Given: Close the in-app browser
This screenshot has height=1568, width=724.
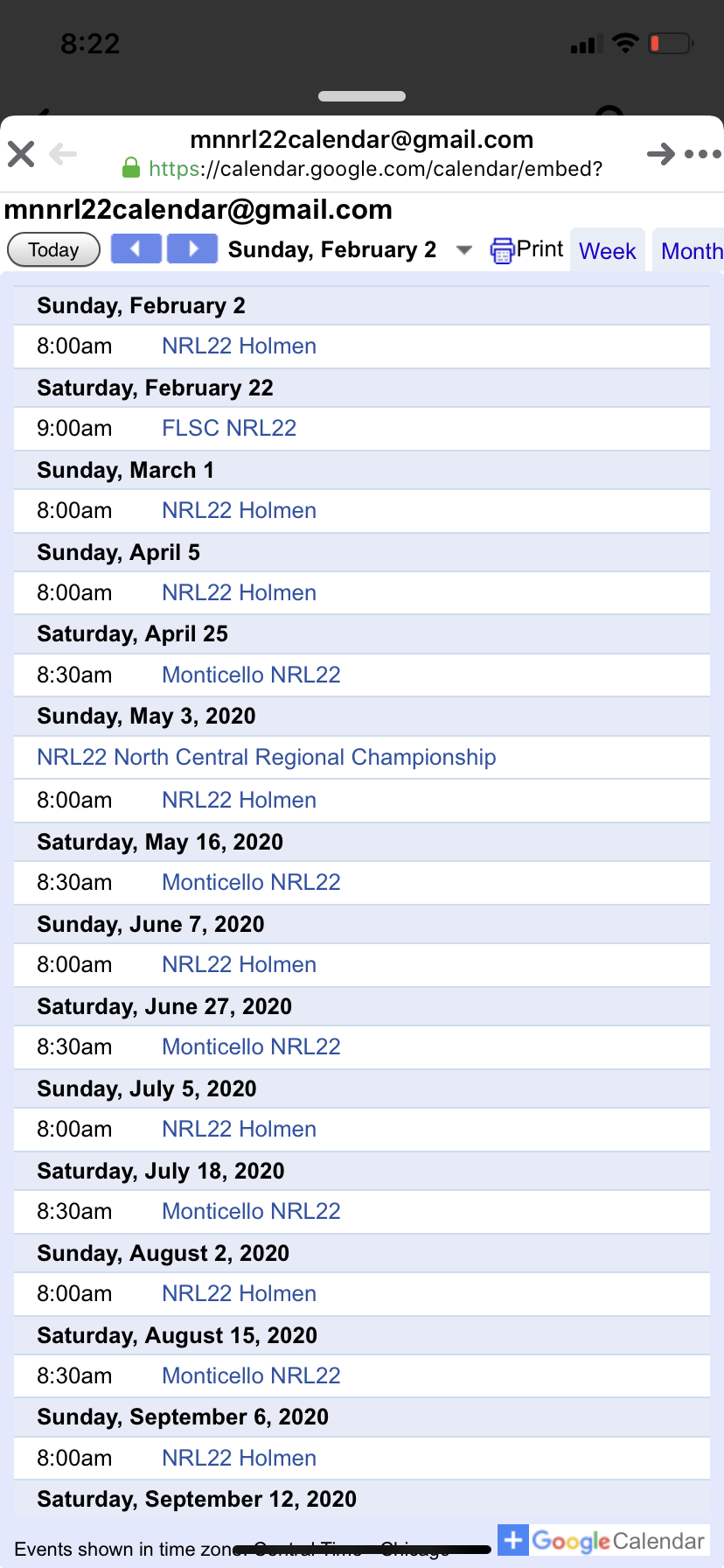Looking at the screenshot, I should tap(21, 155).
